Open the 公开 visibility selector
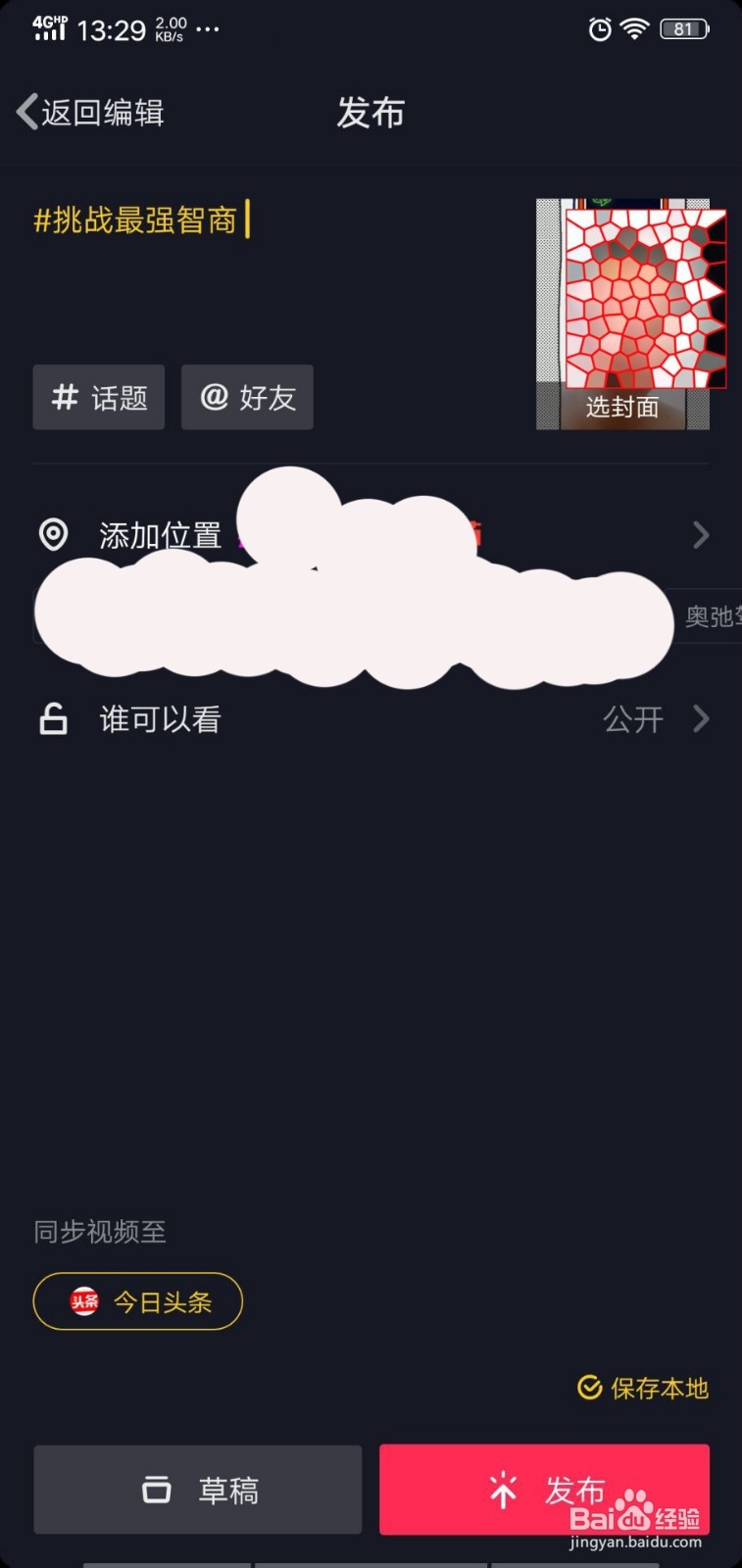The height and width of the screenshot is (1568, 742). tap(633, 718)
